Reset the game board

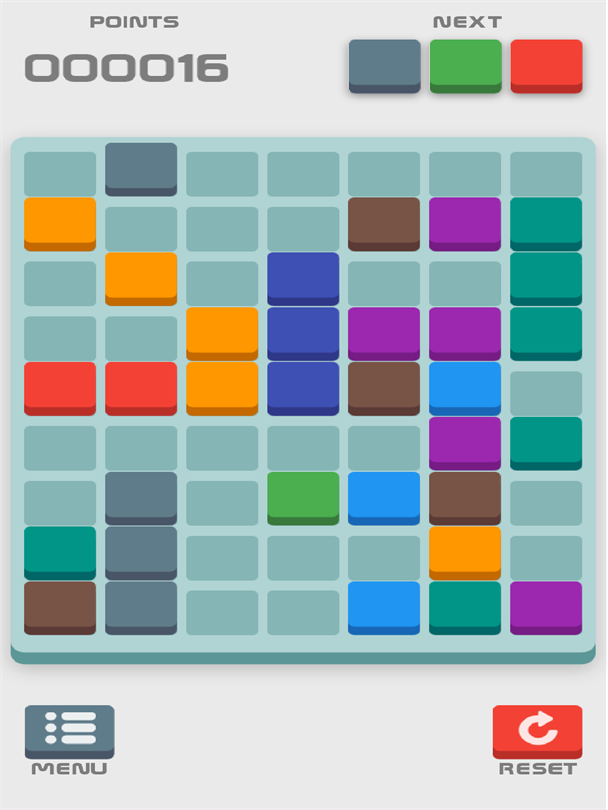tap(537, 731)
